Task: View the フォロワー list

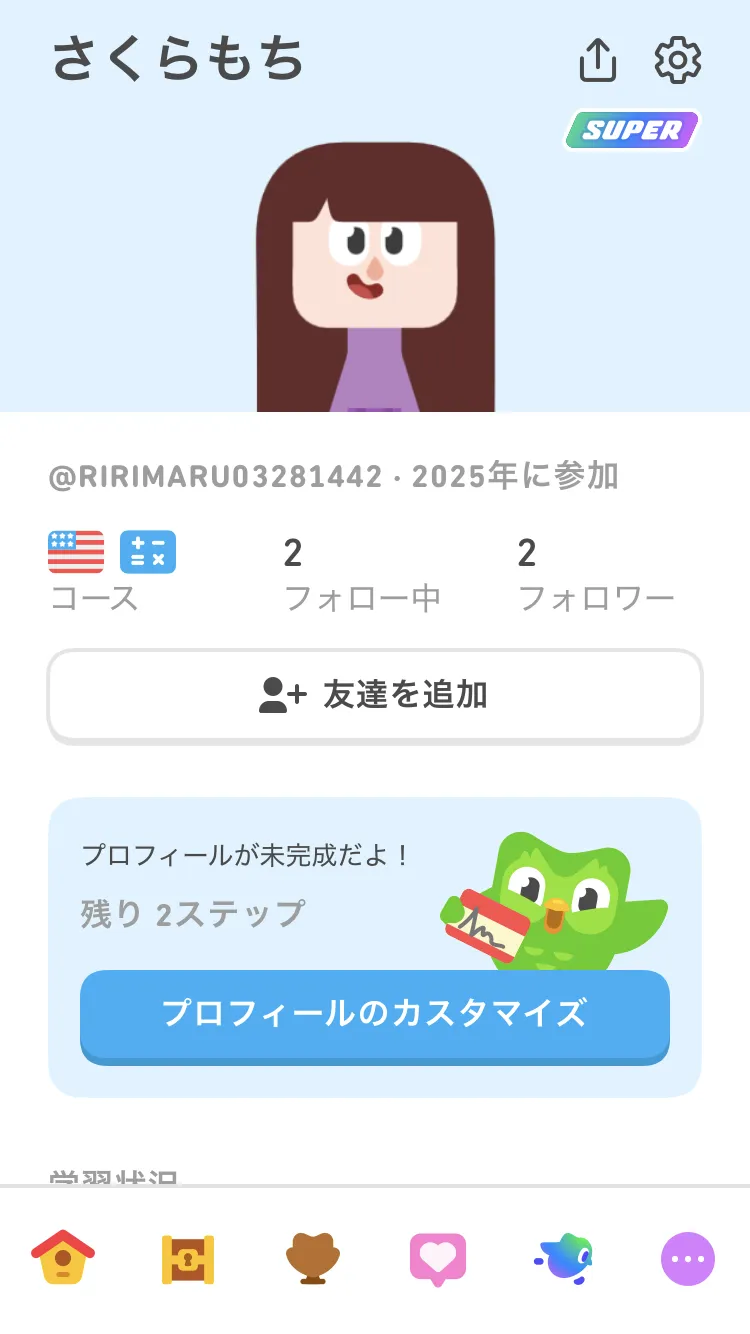Action: (596, 575)
